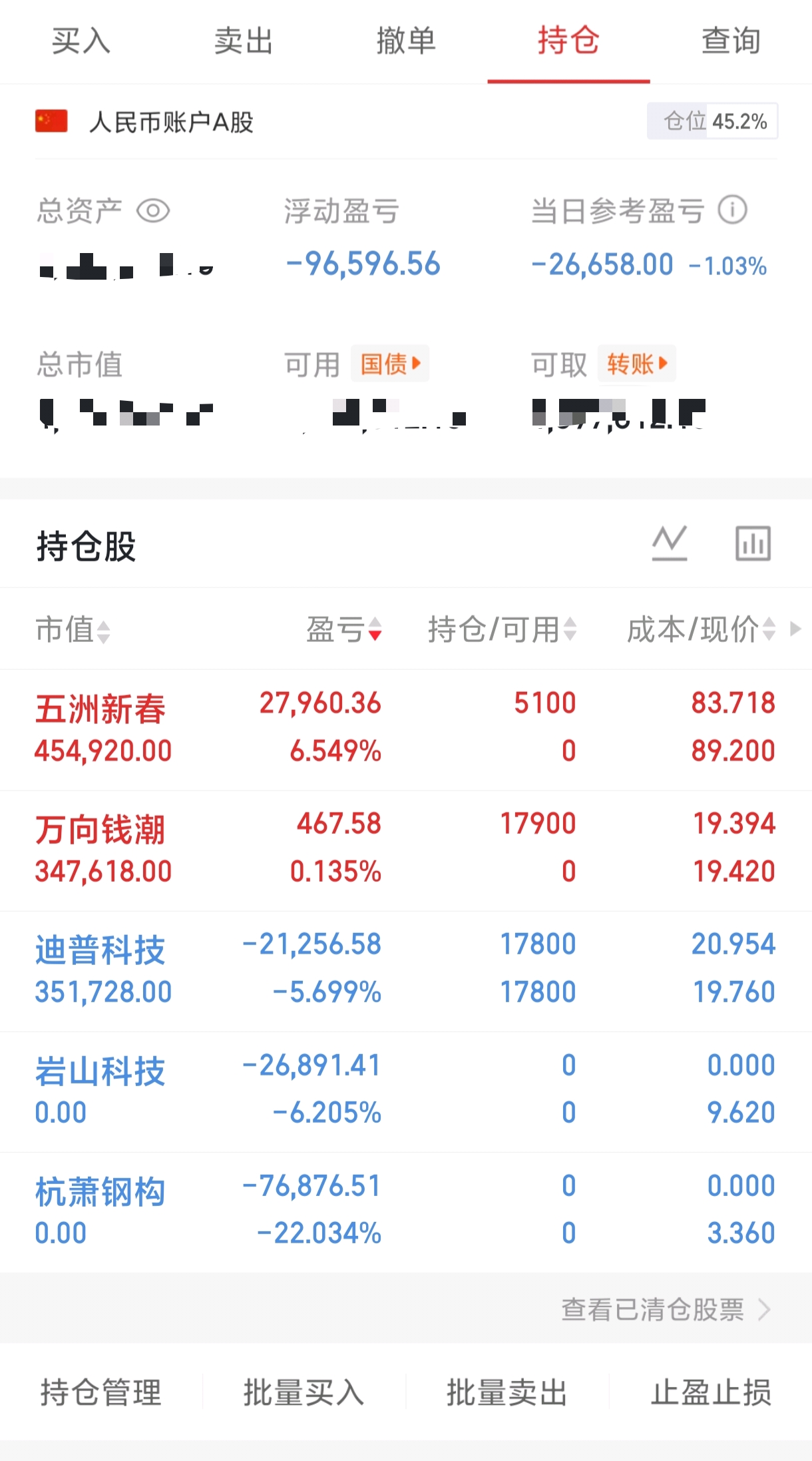Open 批量卖出 batch selling

tap(508, 1390)
